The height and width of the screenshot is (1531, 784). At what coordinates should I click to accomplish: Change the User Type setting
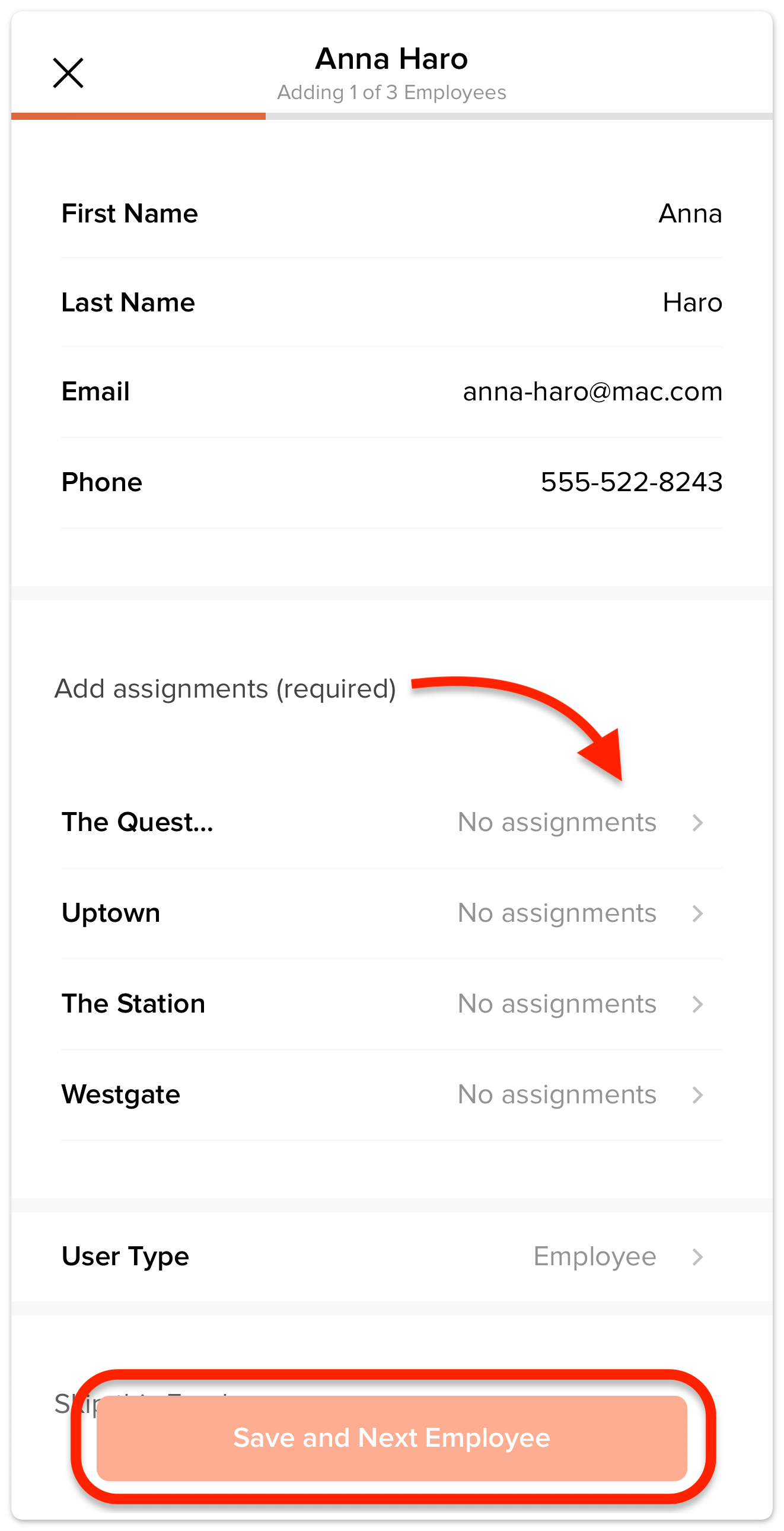(x=391, y=1256)
